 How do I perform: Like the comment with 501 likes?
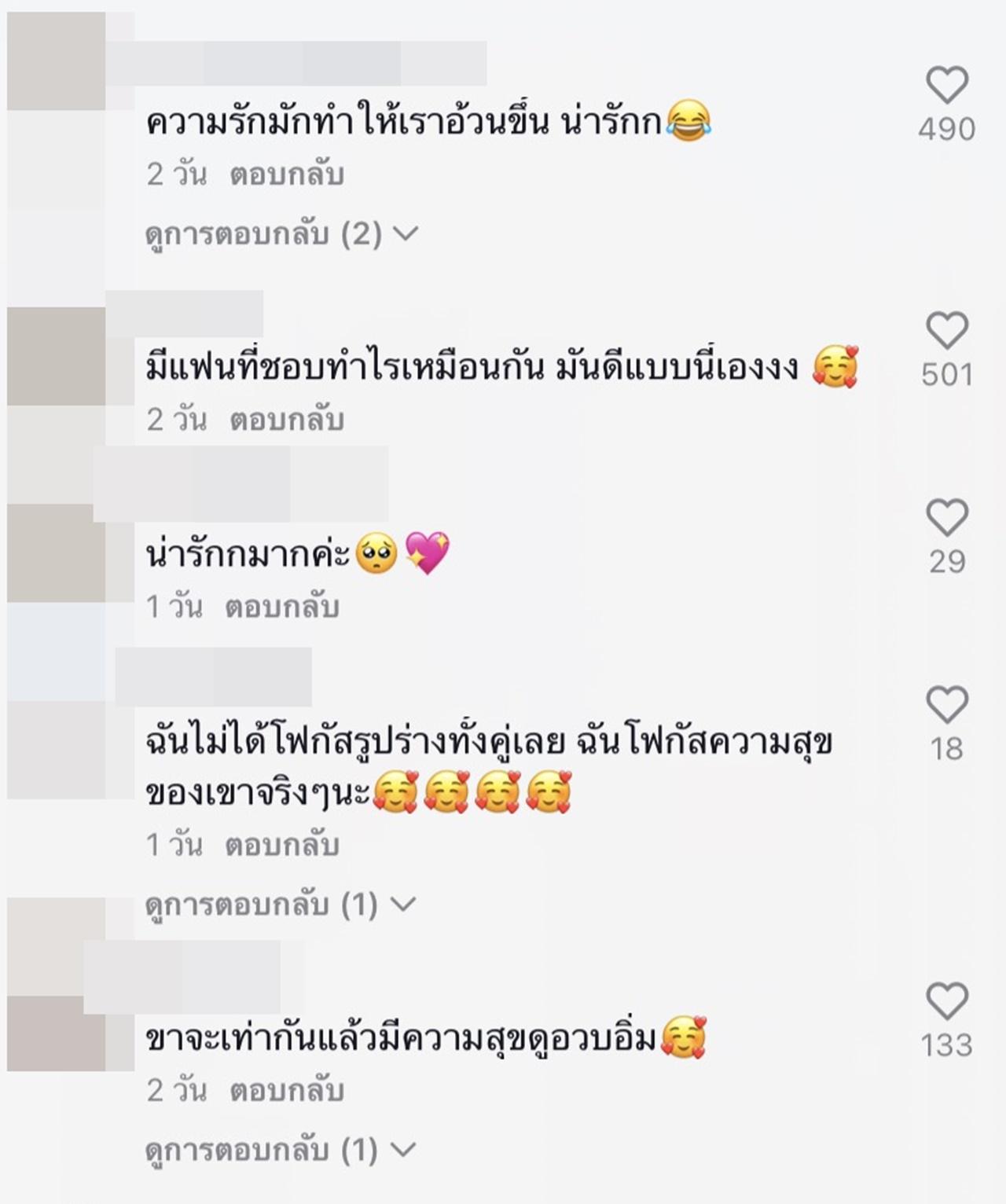click(x=946, y=330)
